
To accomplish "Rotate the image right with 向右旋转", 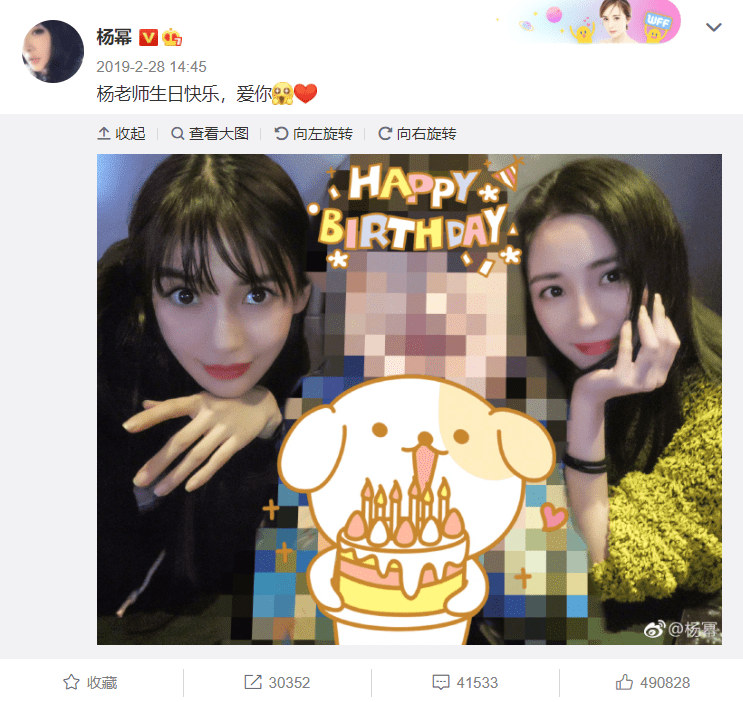I will click(x=417, y=134).
